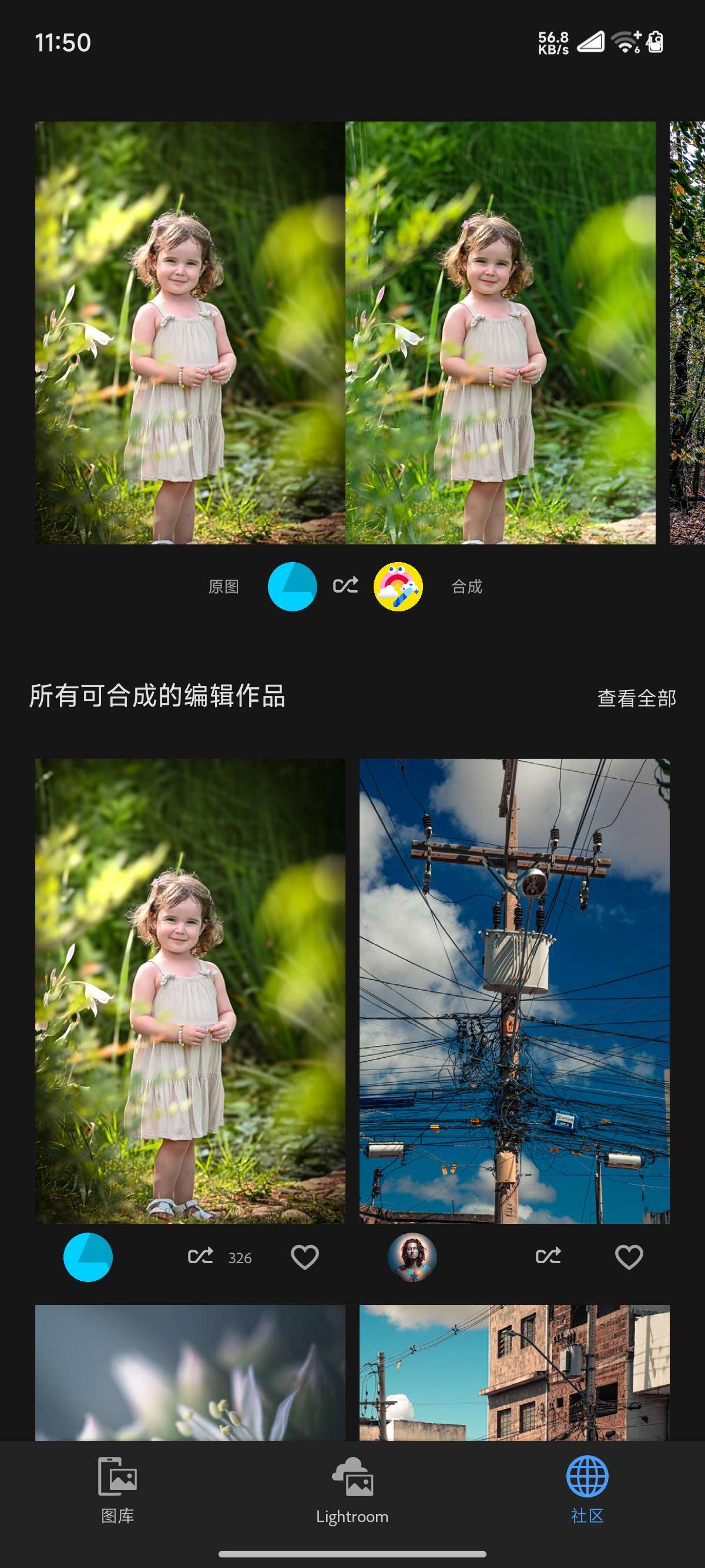
Task: Open the rainbow avatar next to 合成
Action: 398,586
